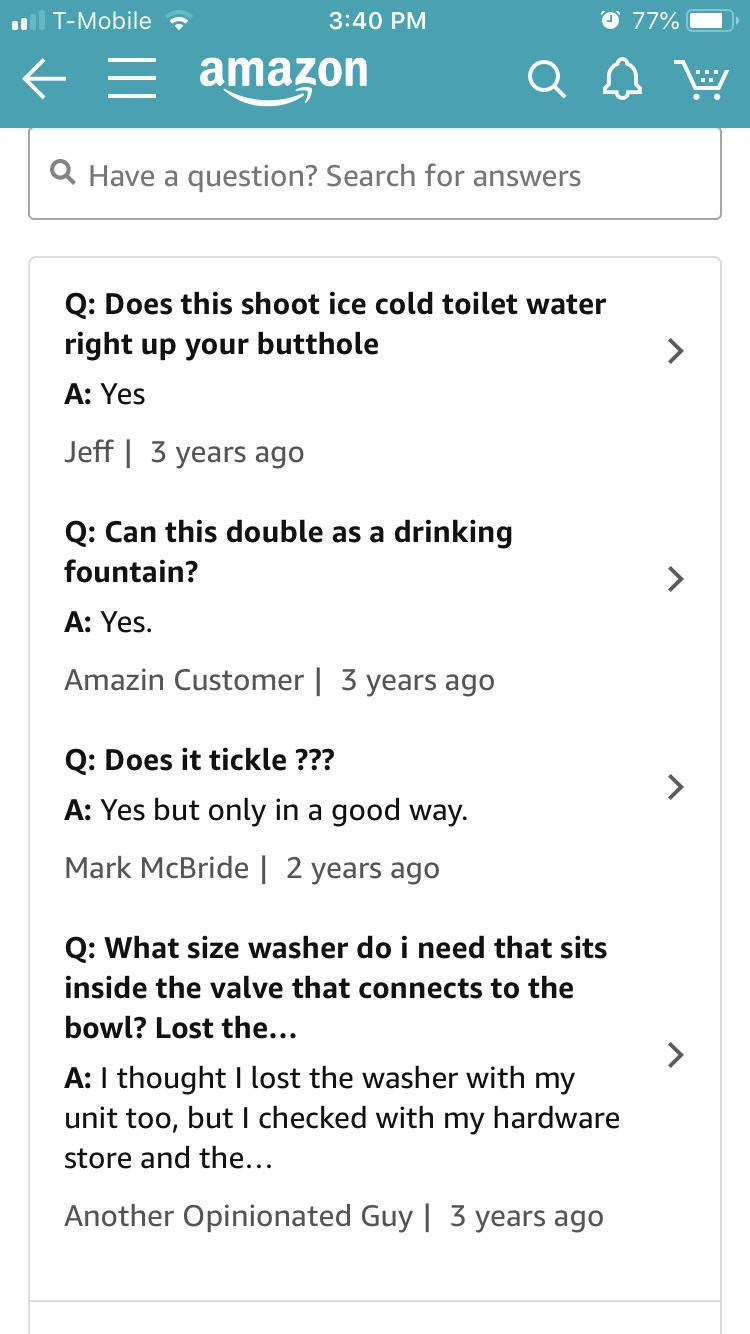
Task: Select the 'Have a question?' search field
Action: coord(375,172)
